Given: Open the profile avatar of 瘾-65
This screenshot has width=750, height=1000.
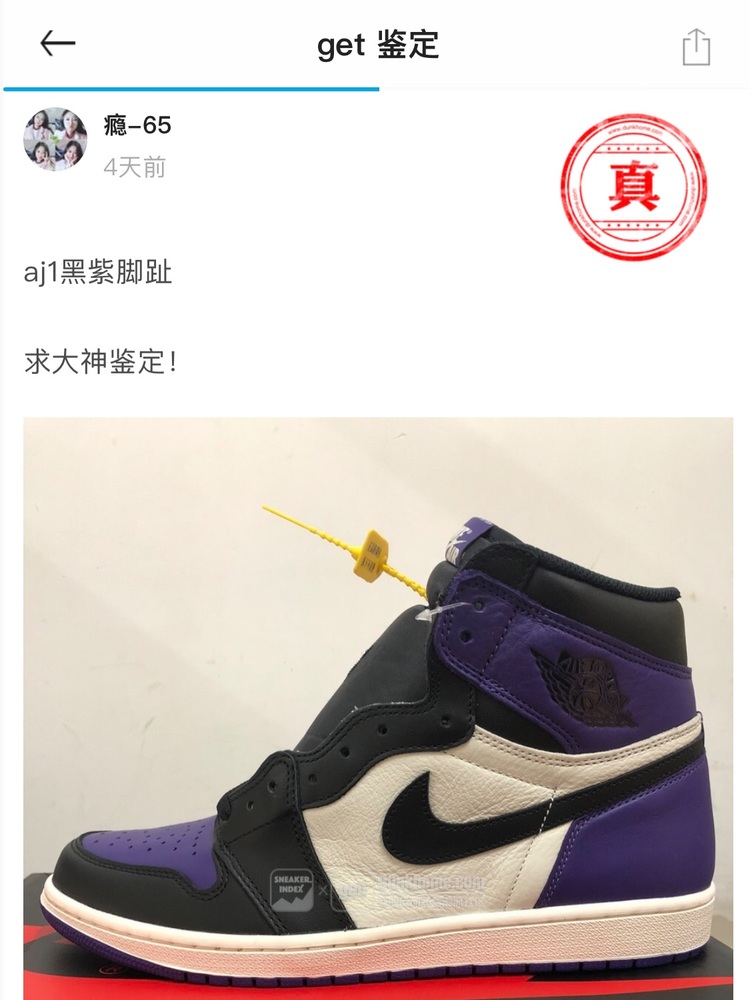Looking at the screenshot, I should (x=55, y=139).
